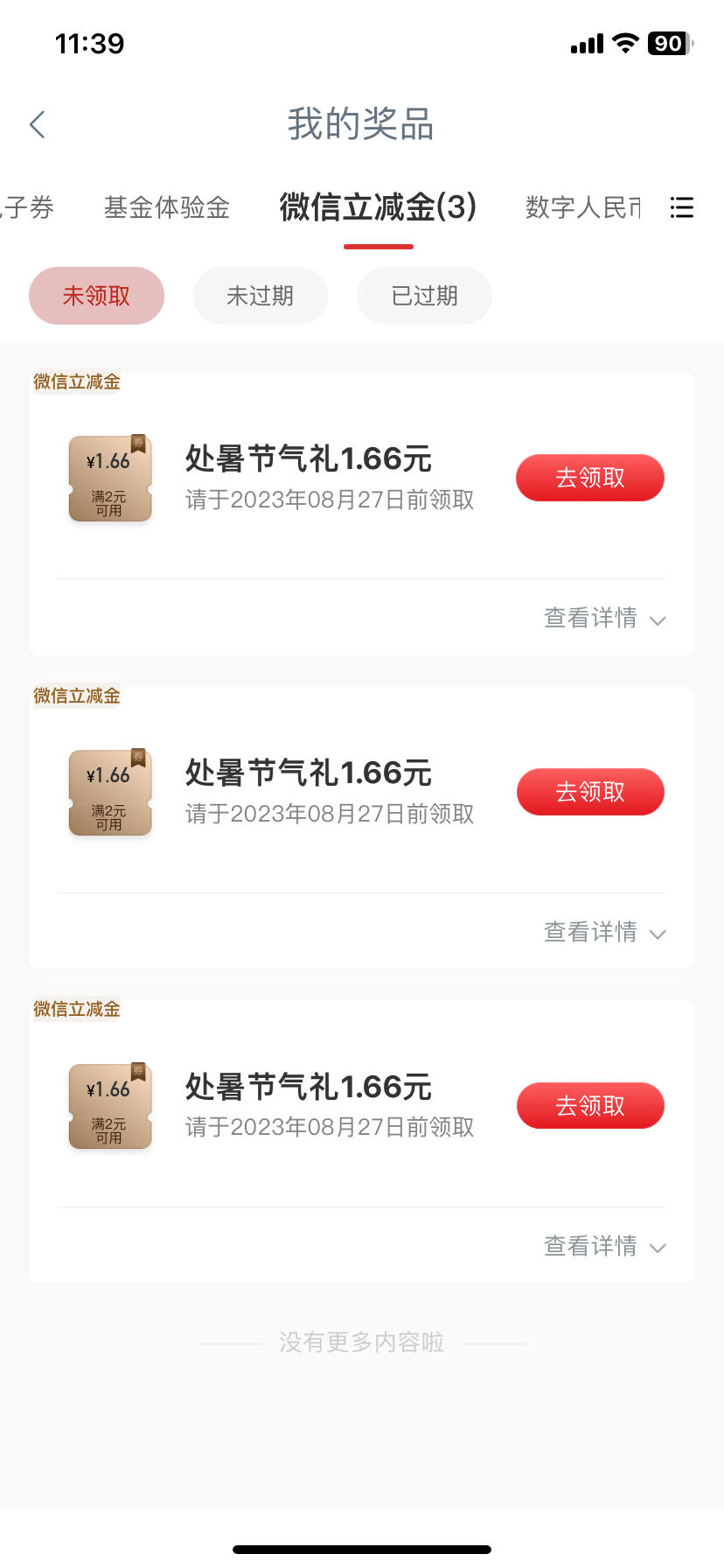Claim the second 处暑节气礼1.66元 coupon

[x=590, y=792]
